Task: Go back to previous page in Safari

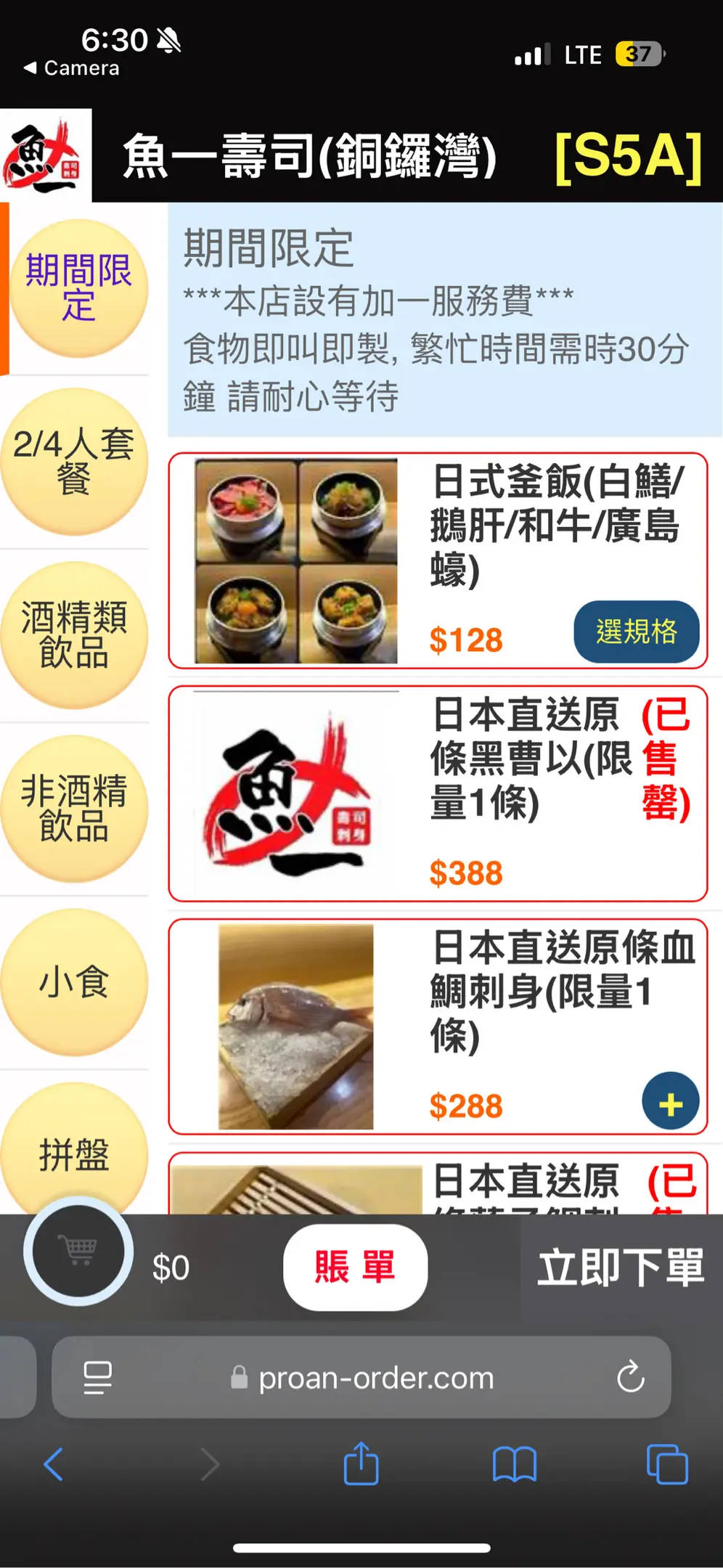Action: click(x=54, y=1464)
